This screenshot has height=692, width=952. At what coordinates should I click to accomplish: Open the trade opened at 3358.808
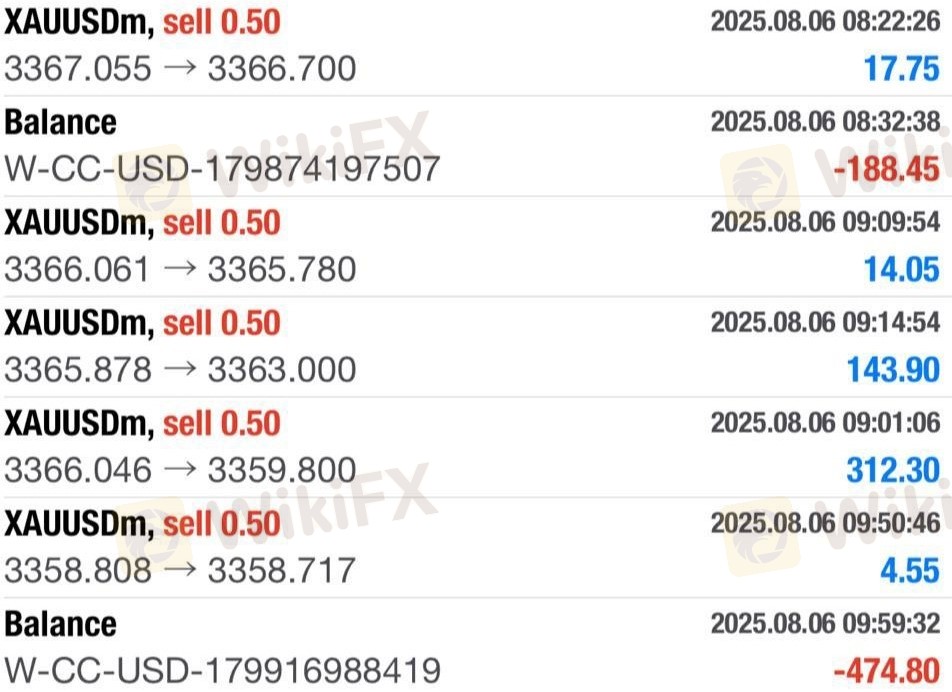476,547
